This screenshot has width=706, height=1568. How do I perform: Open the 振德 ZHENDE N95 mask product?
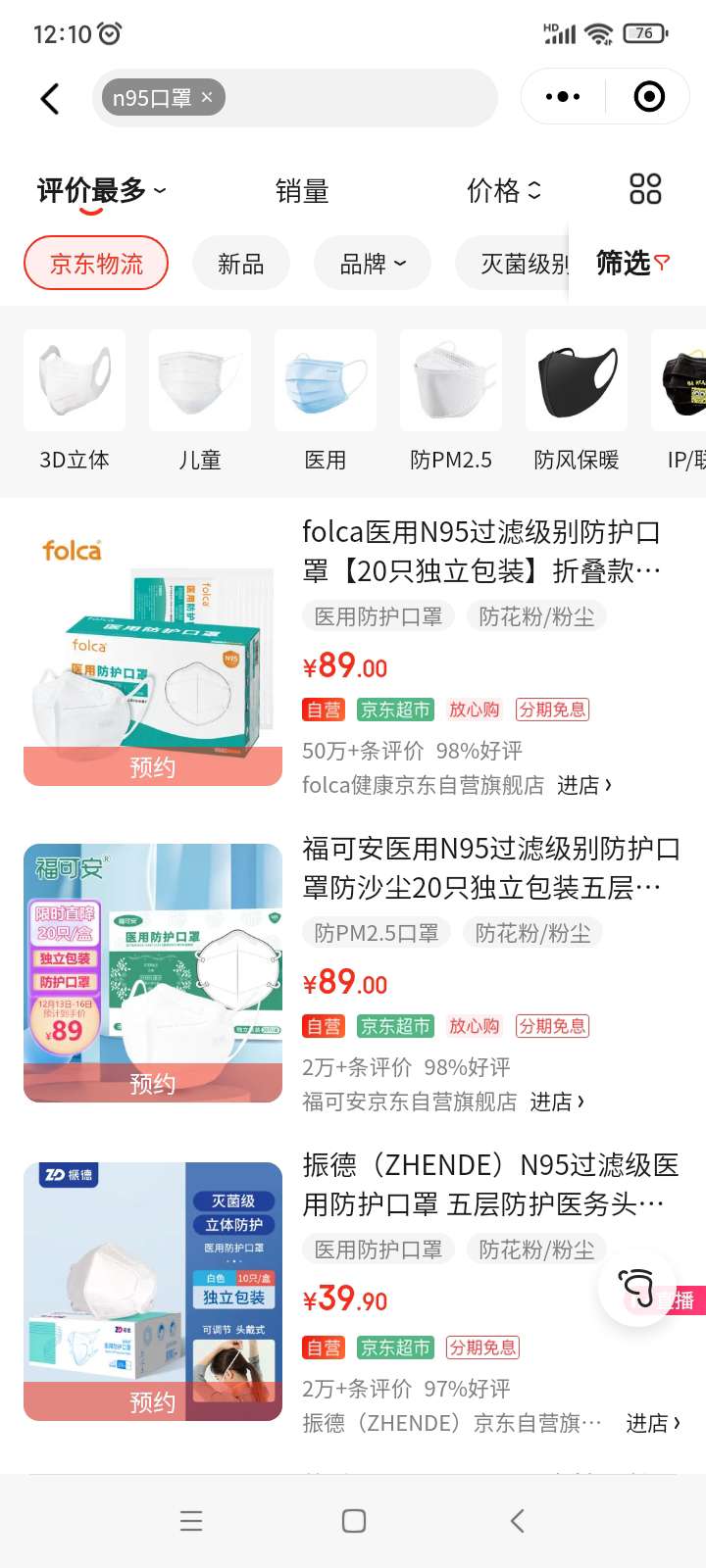point(490,1184)
